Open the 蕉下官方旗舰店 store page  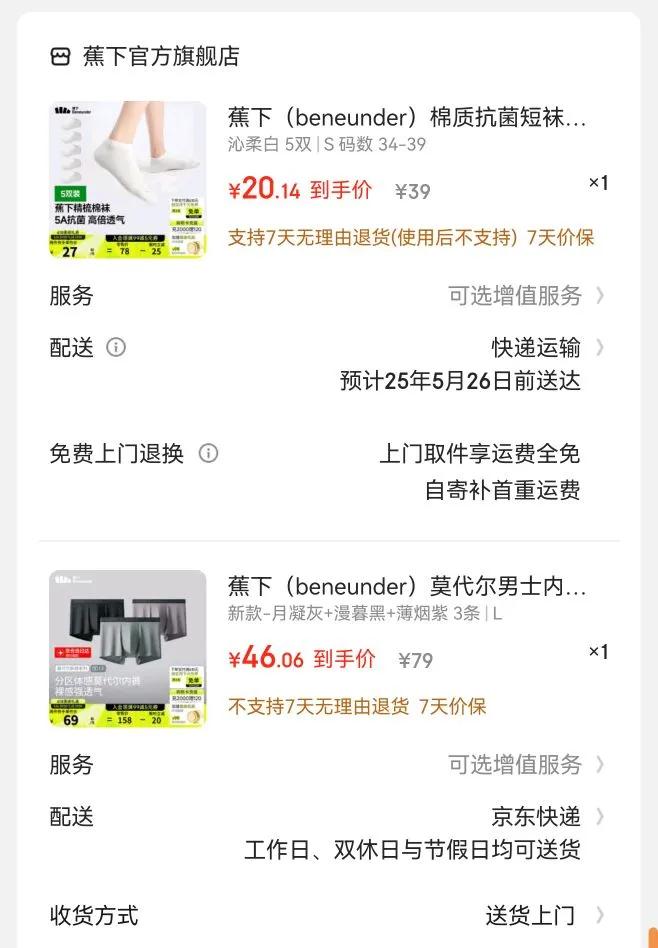pyautogui.click(x=160, y=56)
